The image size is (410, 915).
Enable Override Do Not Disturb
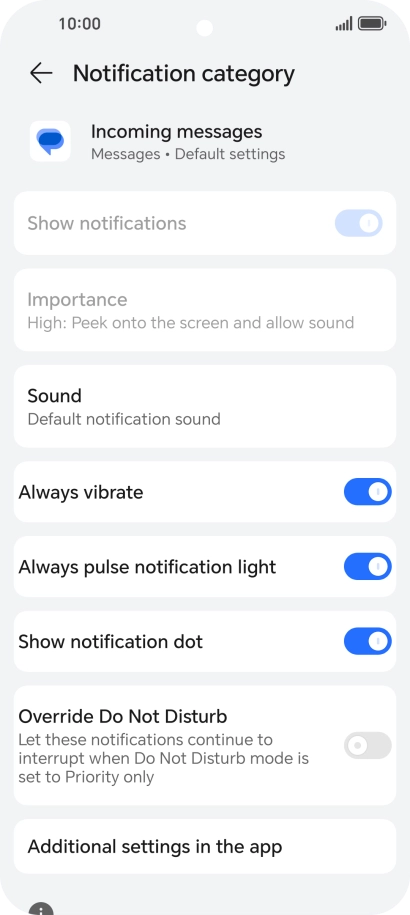click(367, 745)
